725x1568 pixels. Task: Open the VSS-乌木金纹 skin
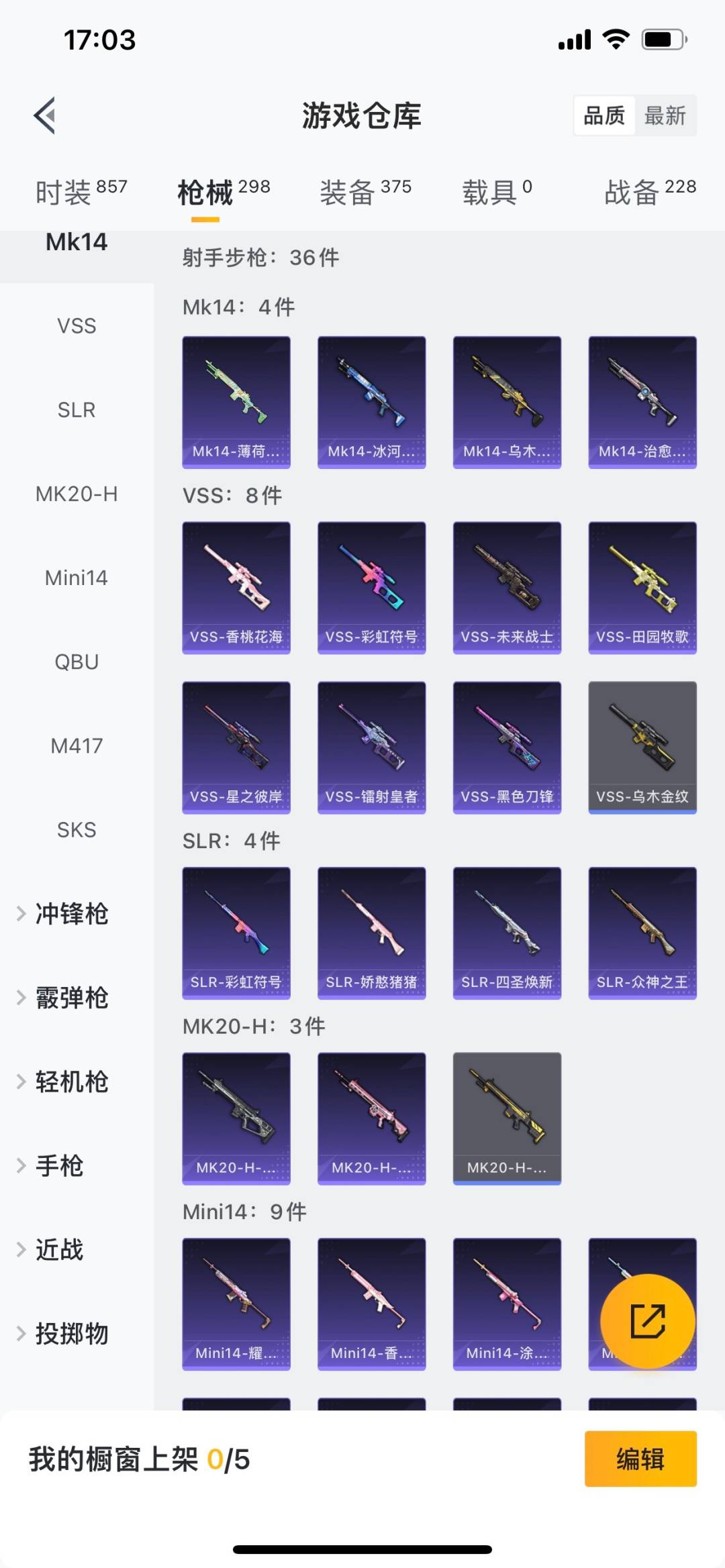click(642, 747)
